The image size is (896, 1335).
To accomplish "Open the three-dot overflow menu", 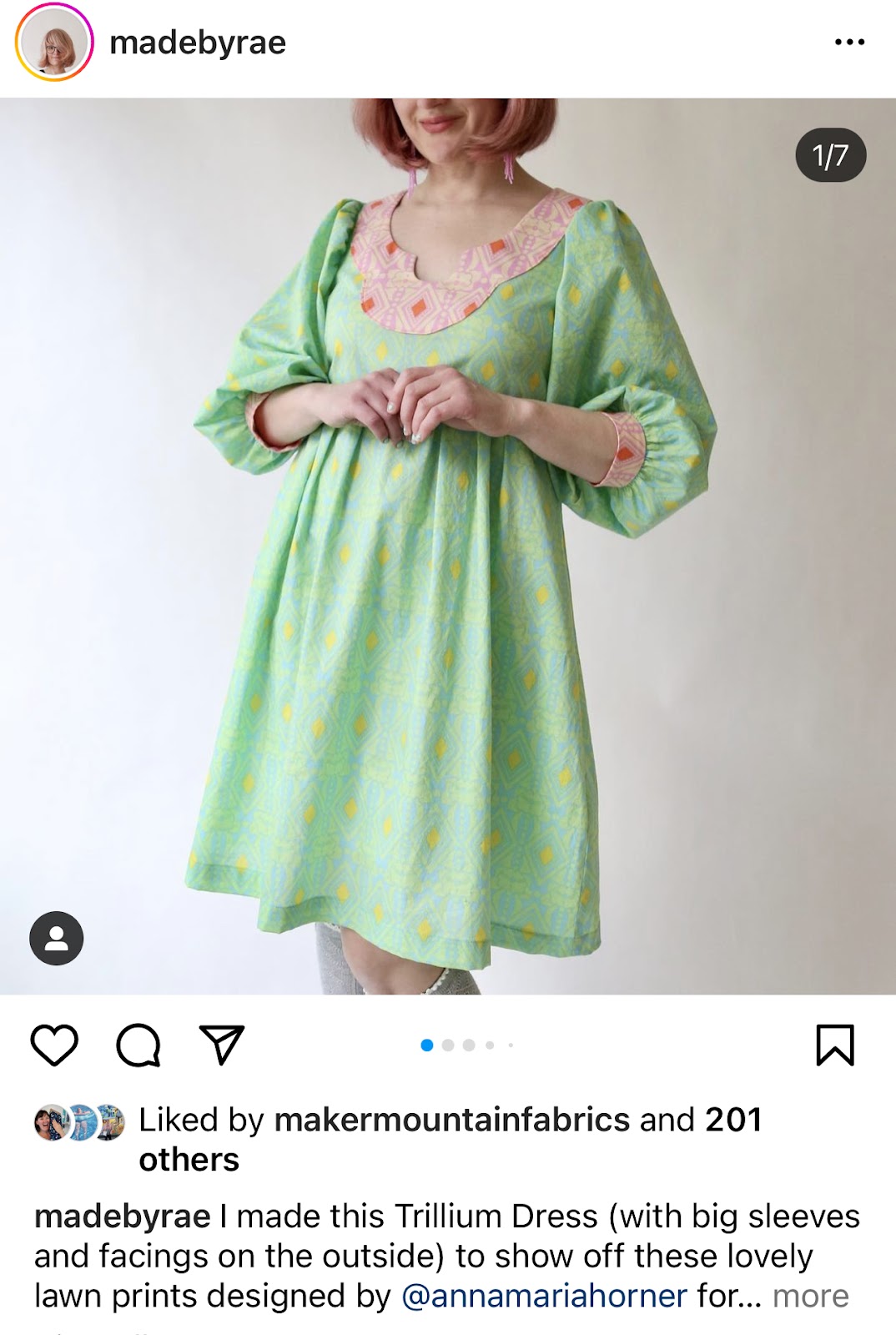I will click(849, 42).
